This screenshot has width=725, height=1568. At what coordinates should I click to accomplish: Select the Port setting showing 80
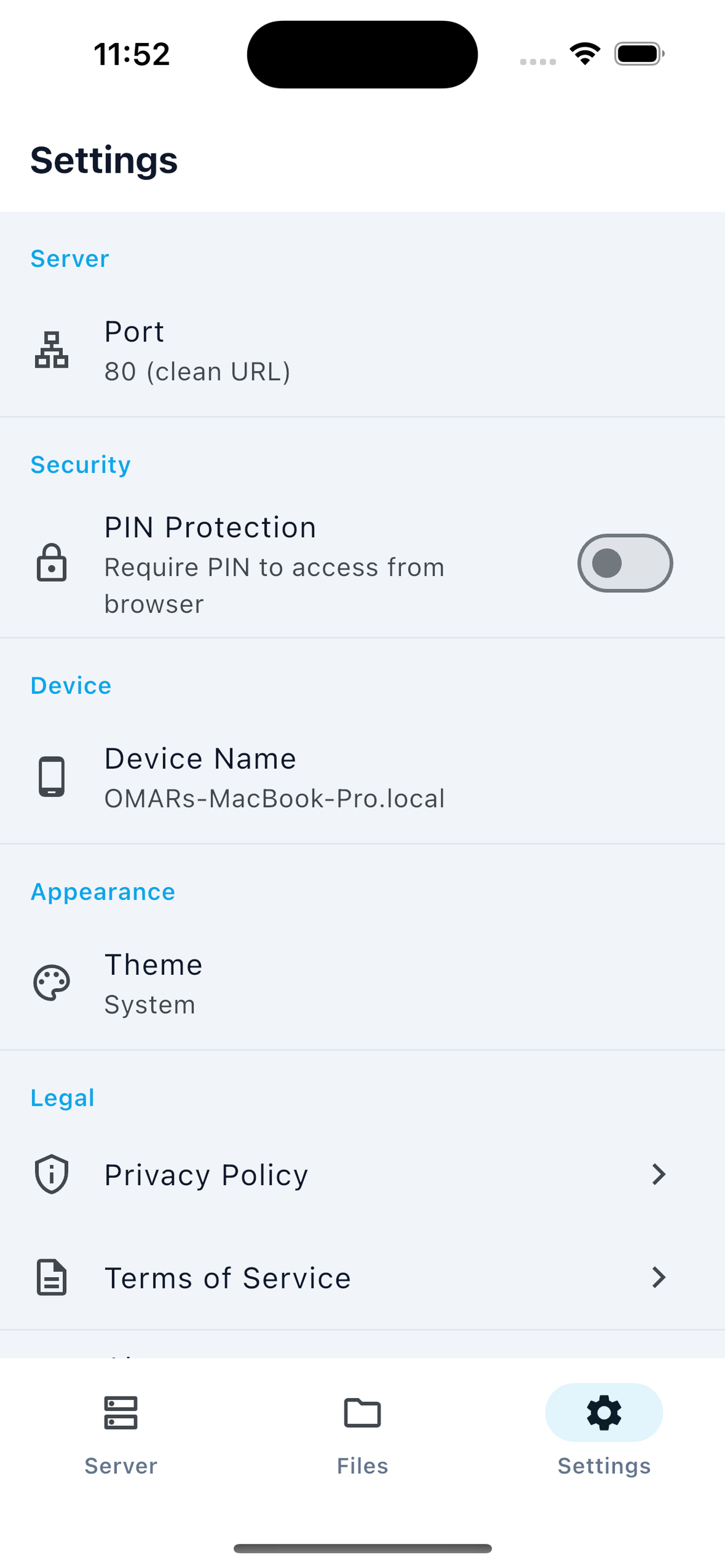243,350
